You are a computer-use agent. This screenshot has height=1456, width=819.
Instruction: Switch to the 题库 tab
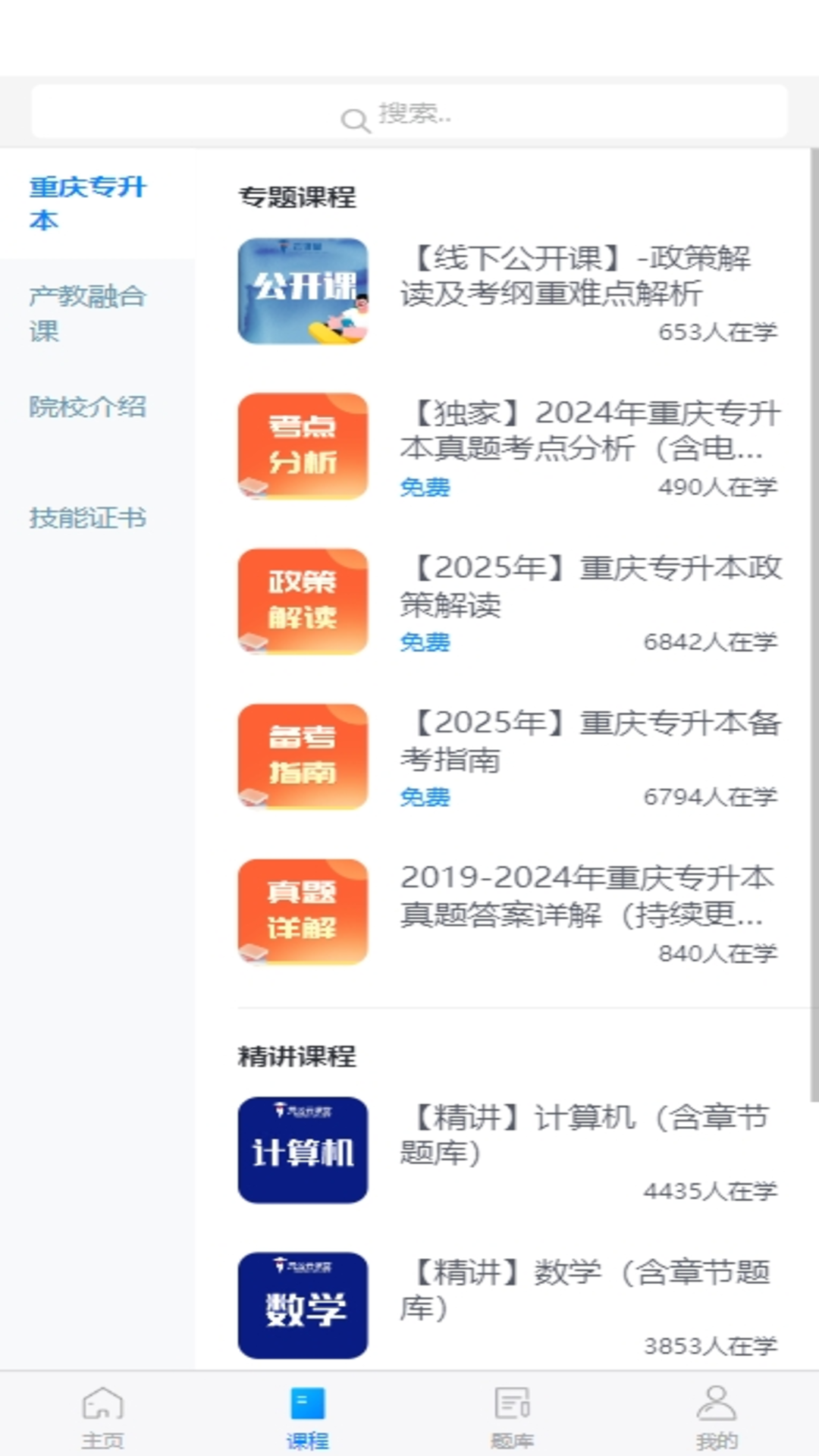pyautogui.click(x=512, y=1415)
